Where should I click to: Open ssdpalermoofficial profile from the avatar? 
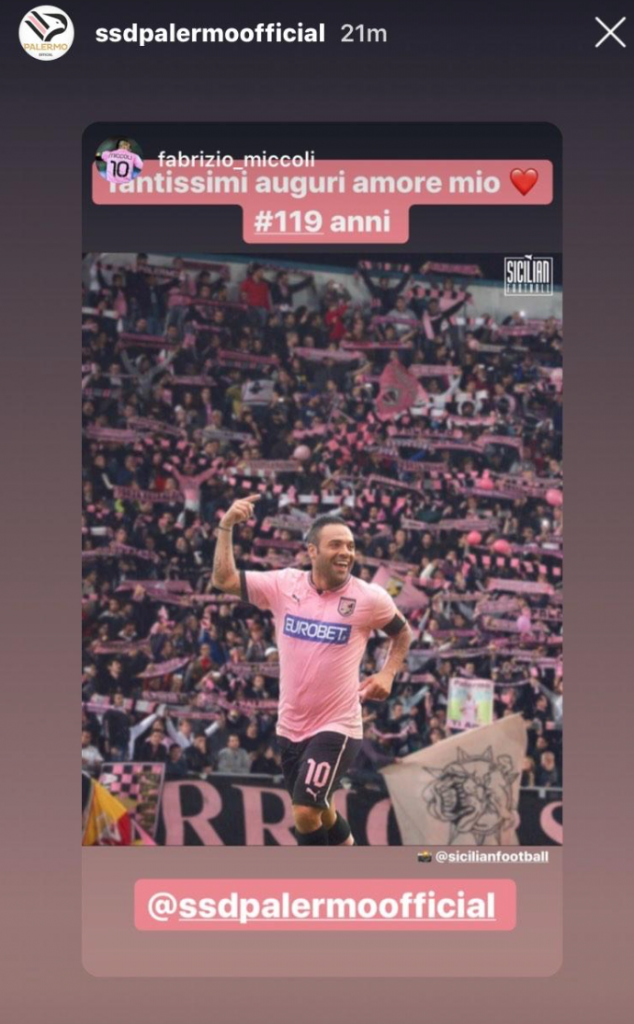coord(46,33)
